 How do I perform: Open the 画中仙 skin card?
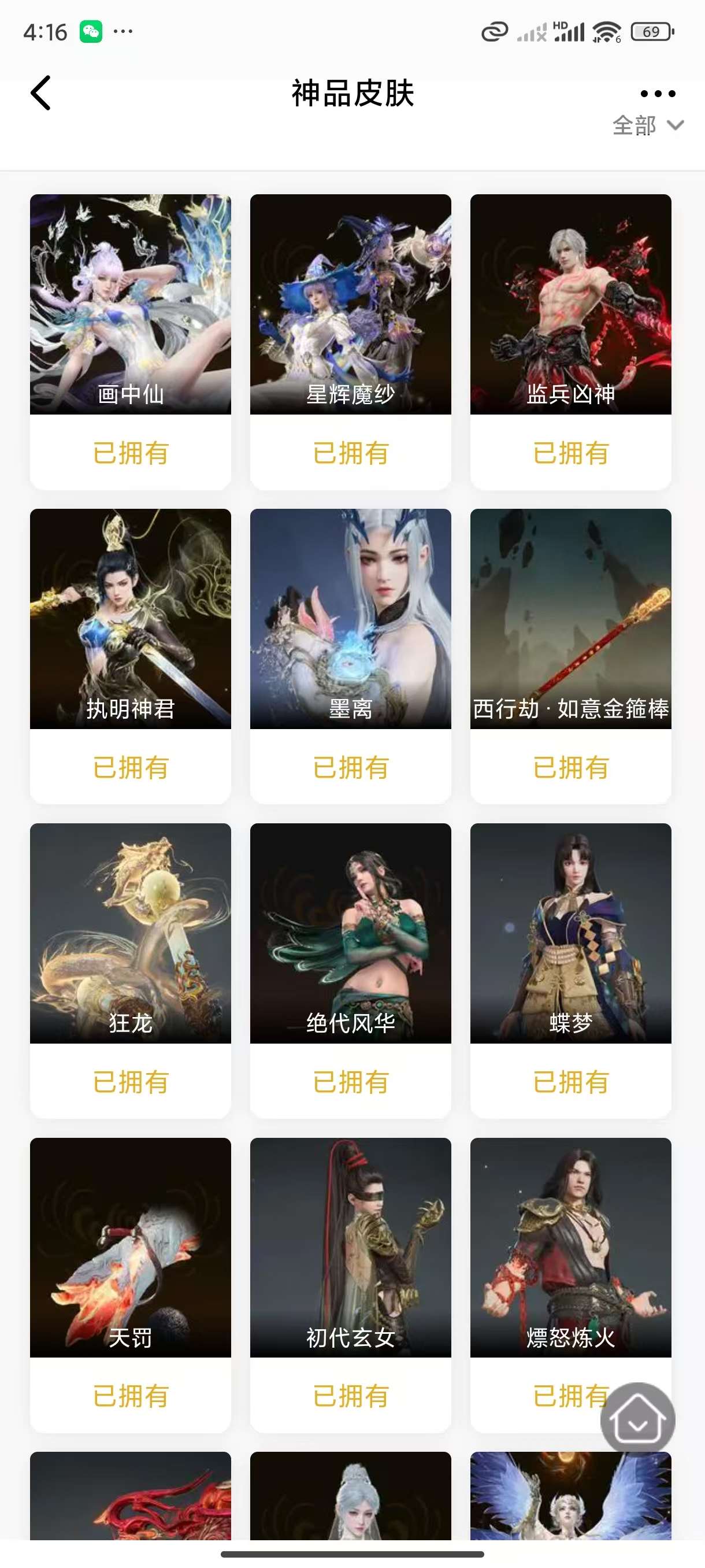pyautogui.click(x=130, y=304)
